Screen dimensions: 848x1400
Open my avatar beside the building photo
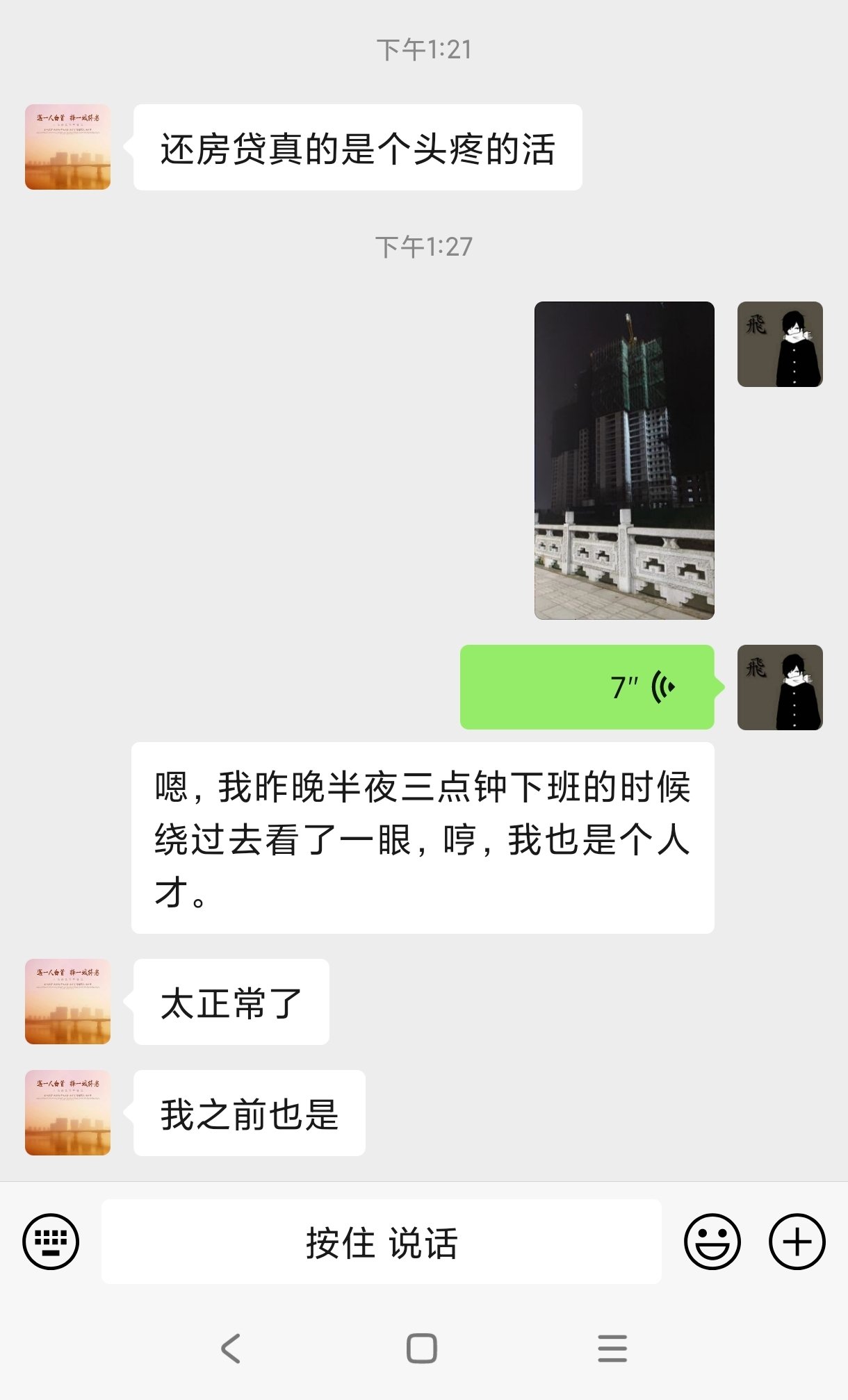pyautogui.click(x=780, y=344)
